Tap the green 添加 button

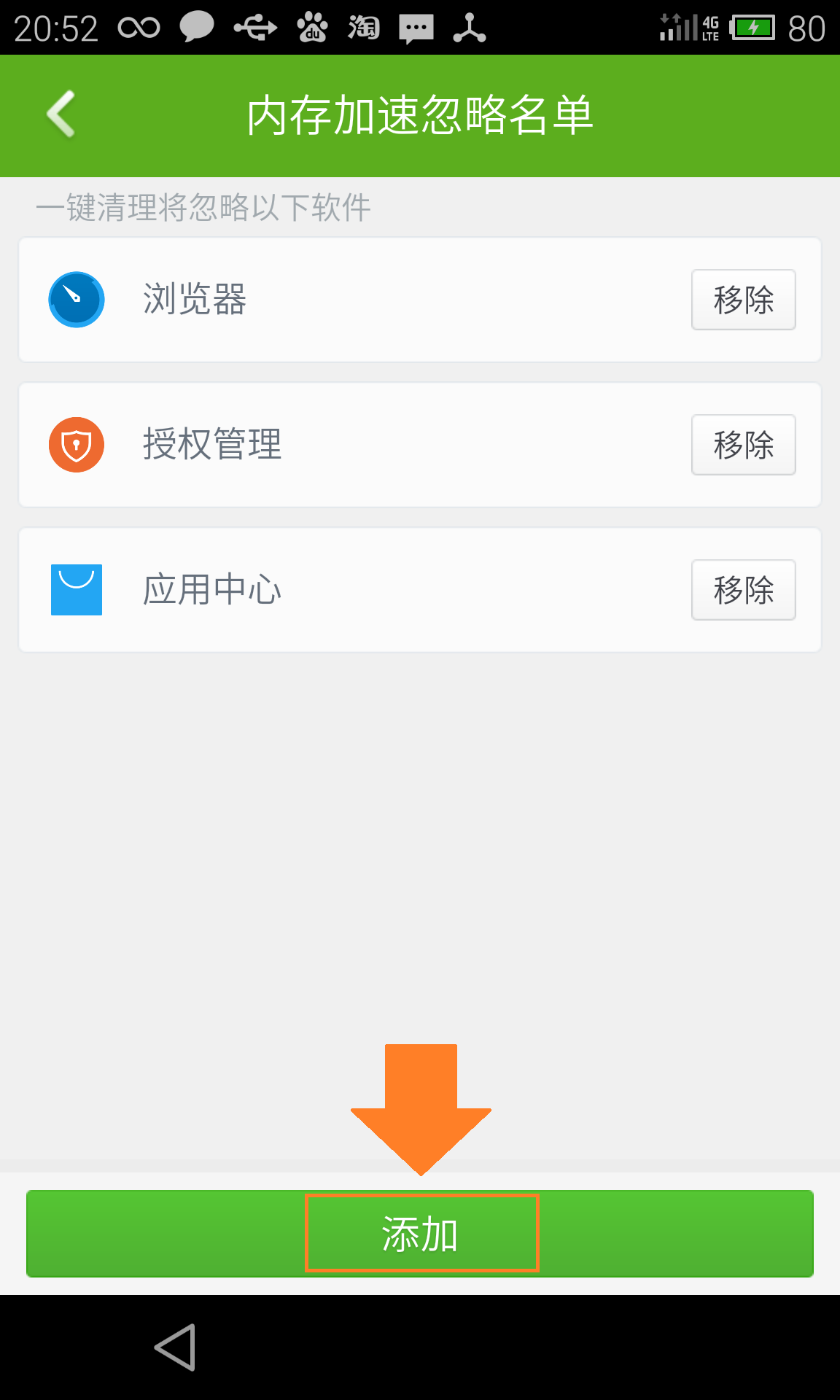tap(420, 1234)
